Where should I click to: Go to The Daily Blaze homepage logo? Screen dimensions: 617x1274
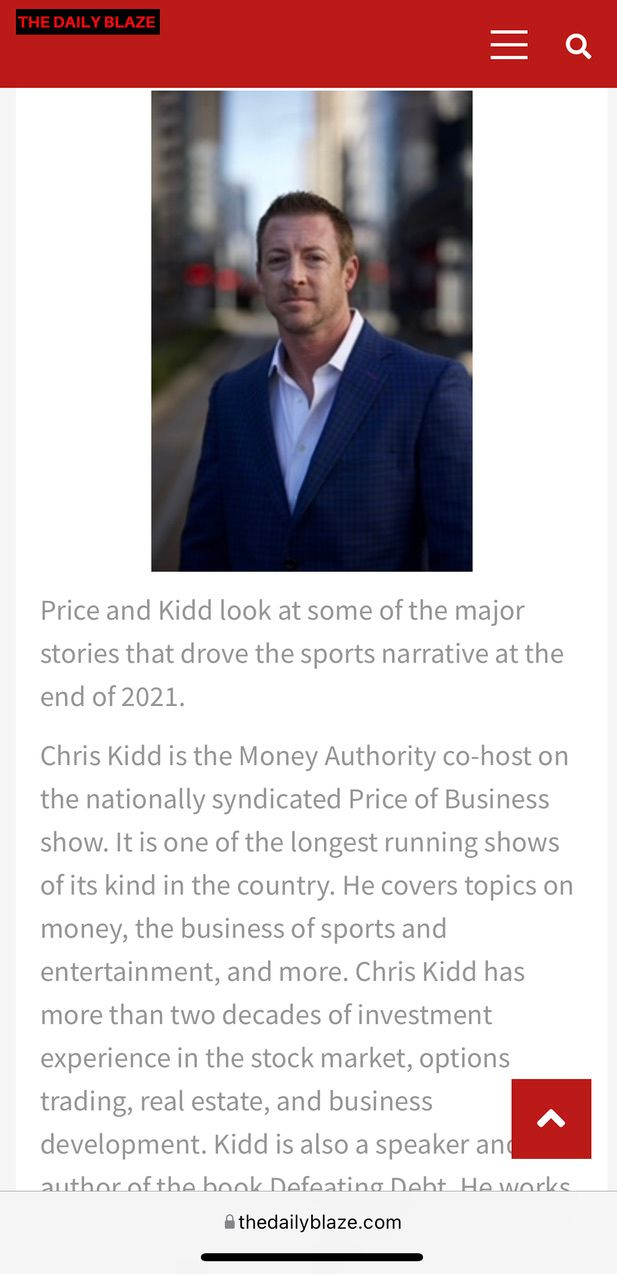click(88, 22)
